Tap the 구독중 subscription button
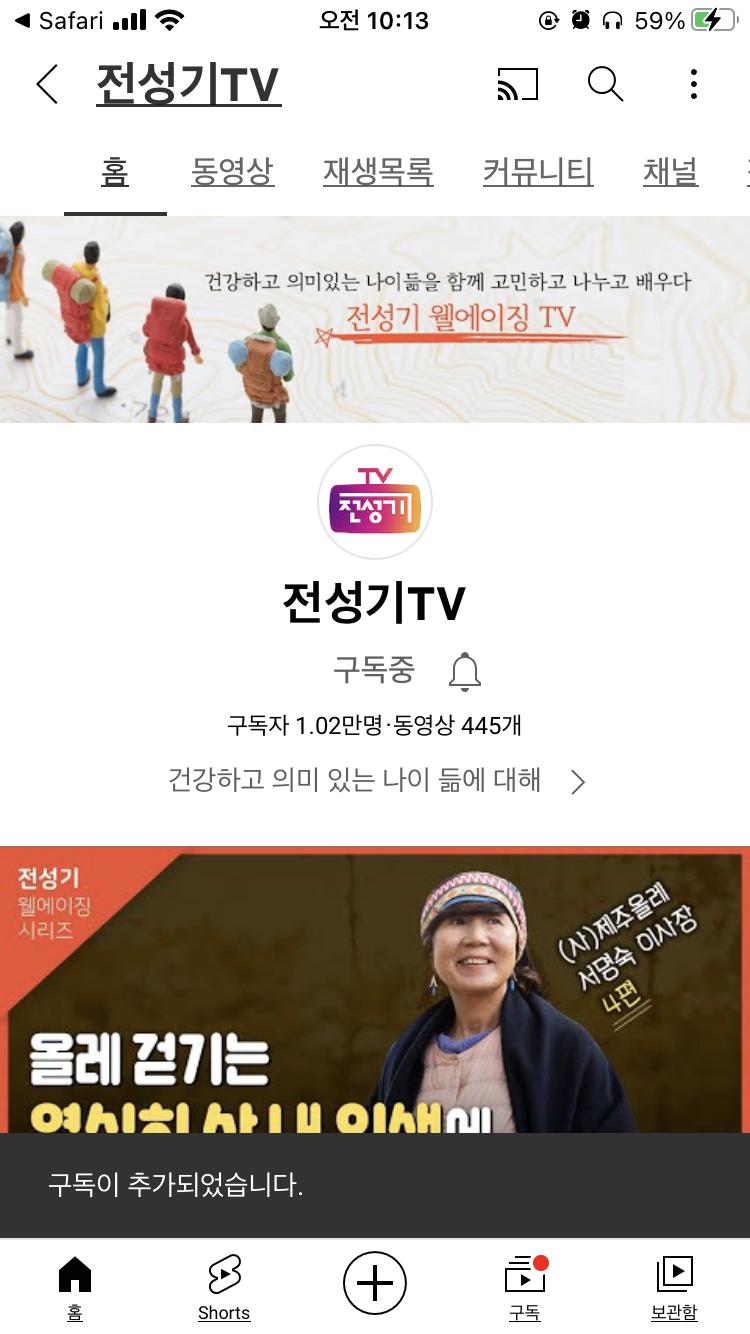This screenshot has width=750, height=1334. (373, 670)
